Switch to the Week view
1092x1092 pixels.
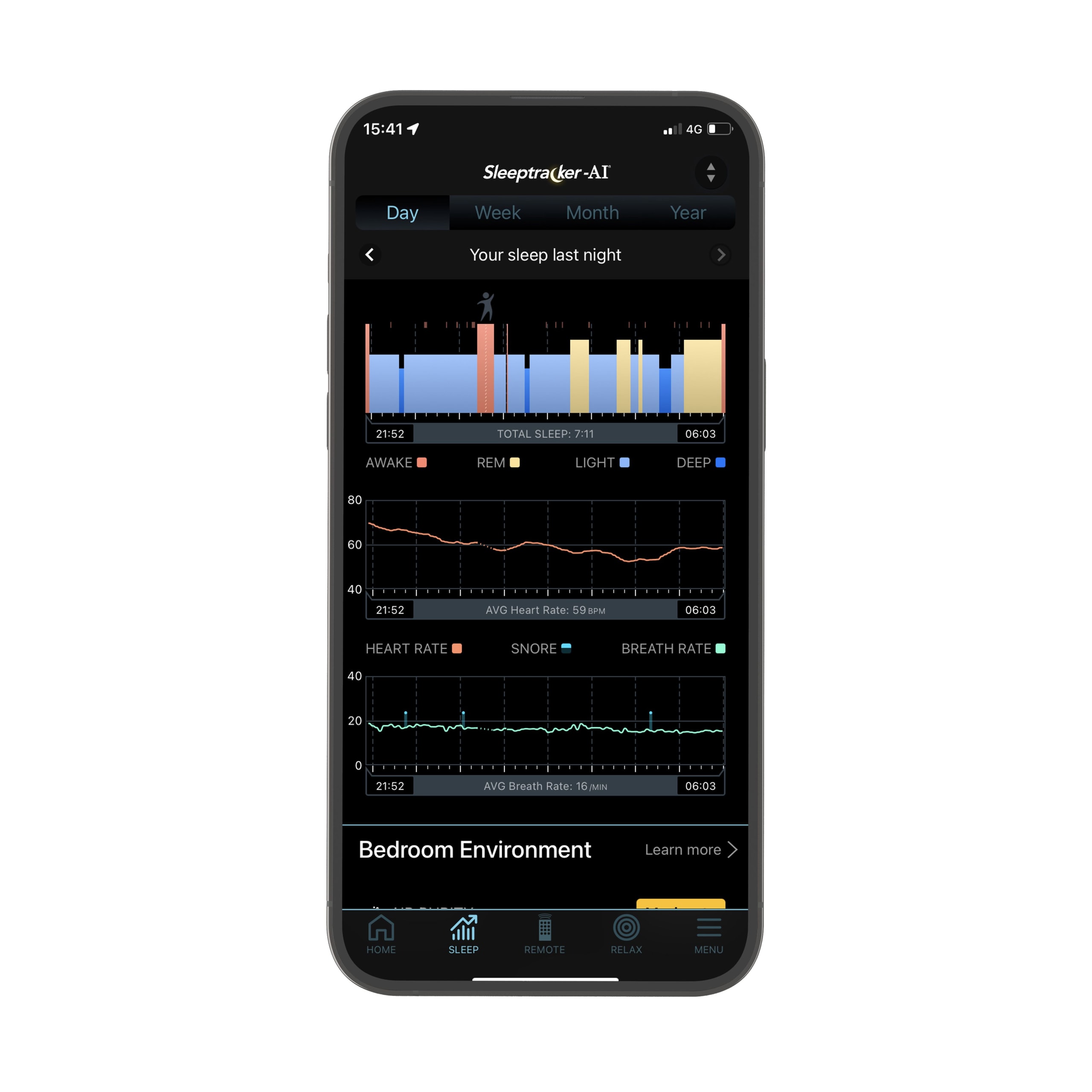(x=497, y=212)
